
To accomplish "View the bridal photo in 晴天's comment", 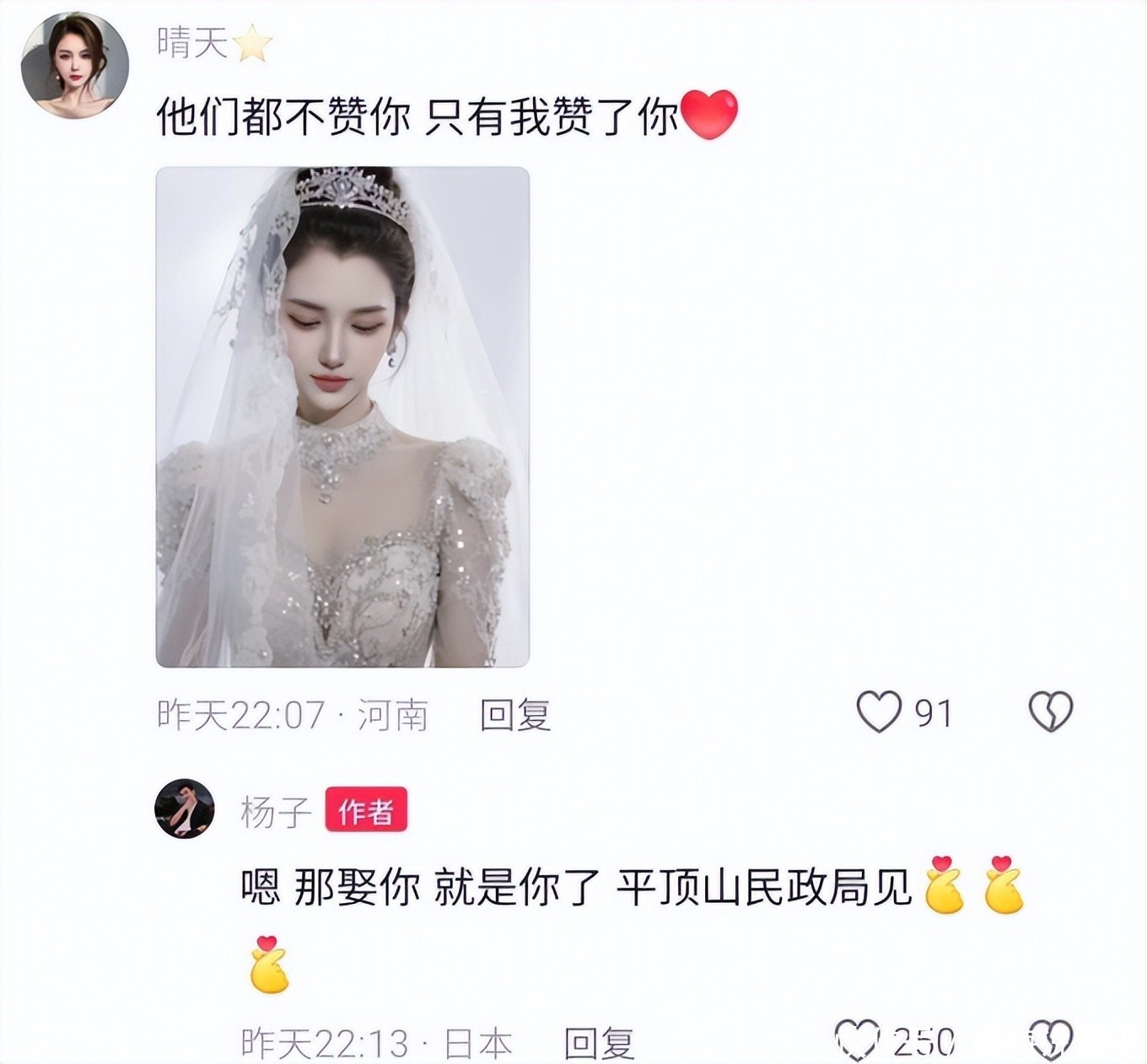I will [342, 416].
